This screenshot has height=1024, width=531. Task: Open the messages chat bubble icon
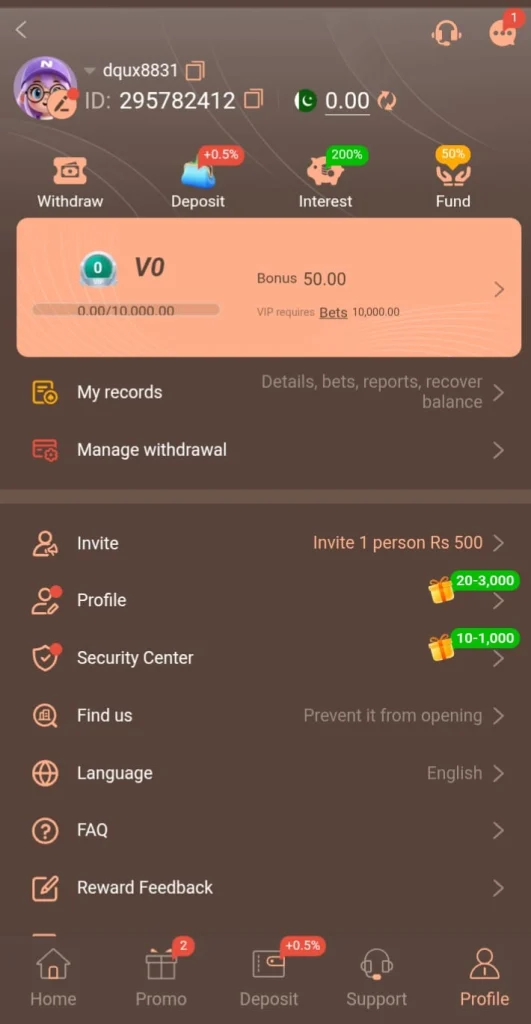[504, 31]
